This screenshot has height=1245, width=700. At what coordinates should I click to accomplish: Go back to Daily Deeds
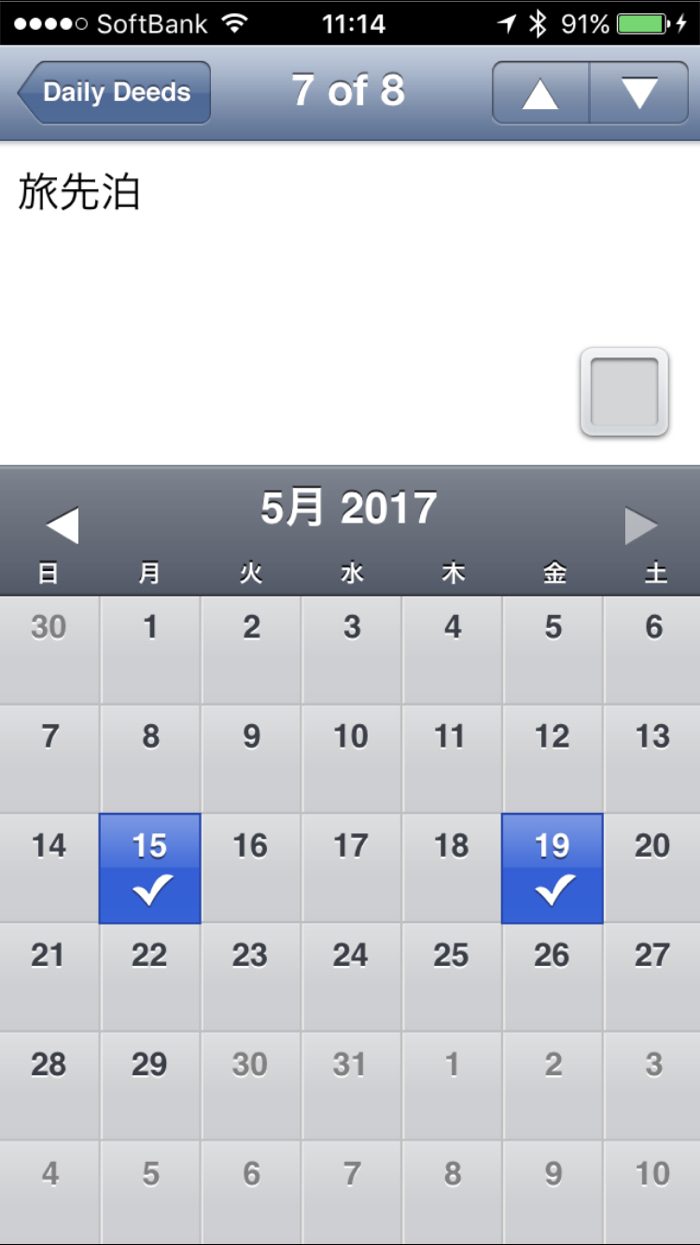(x=114, y=92)
